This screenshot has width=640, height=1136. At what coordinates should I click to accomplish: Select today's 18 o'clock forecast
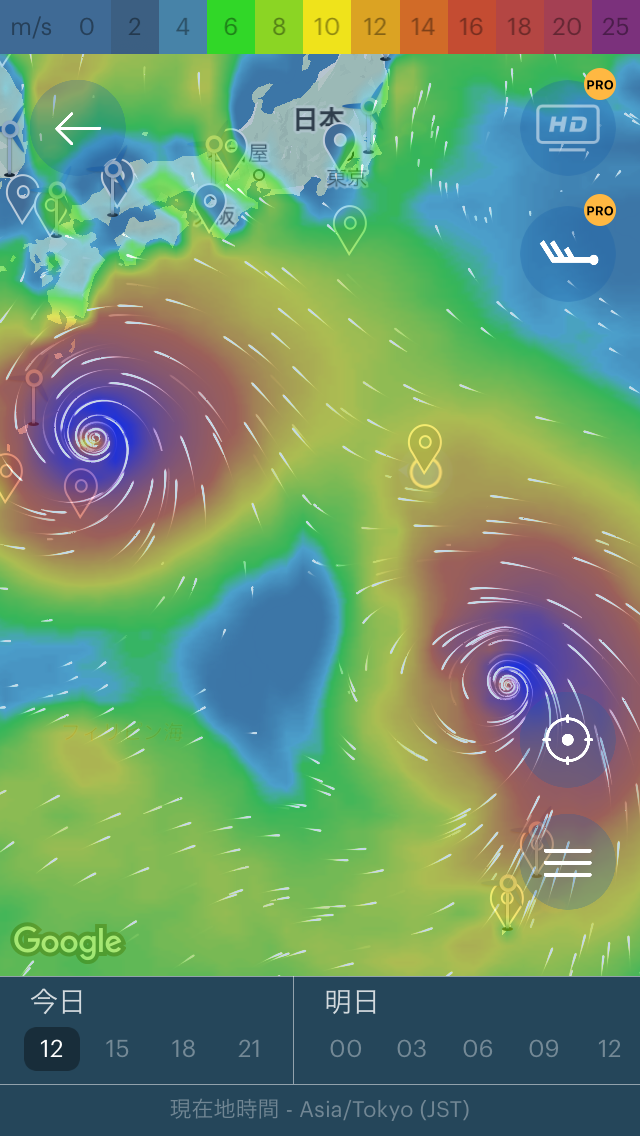click(x=183, y=1049)
